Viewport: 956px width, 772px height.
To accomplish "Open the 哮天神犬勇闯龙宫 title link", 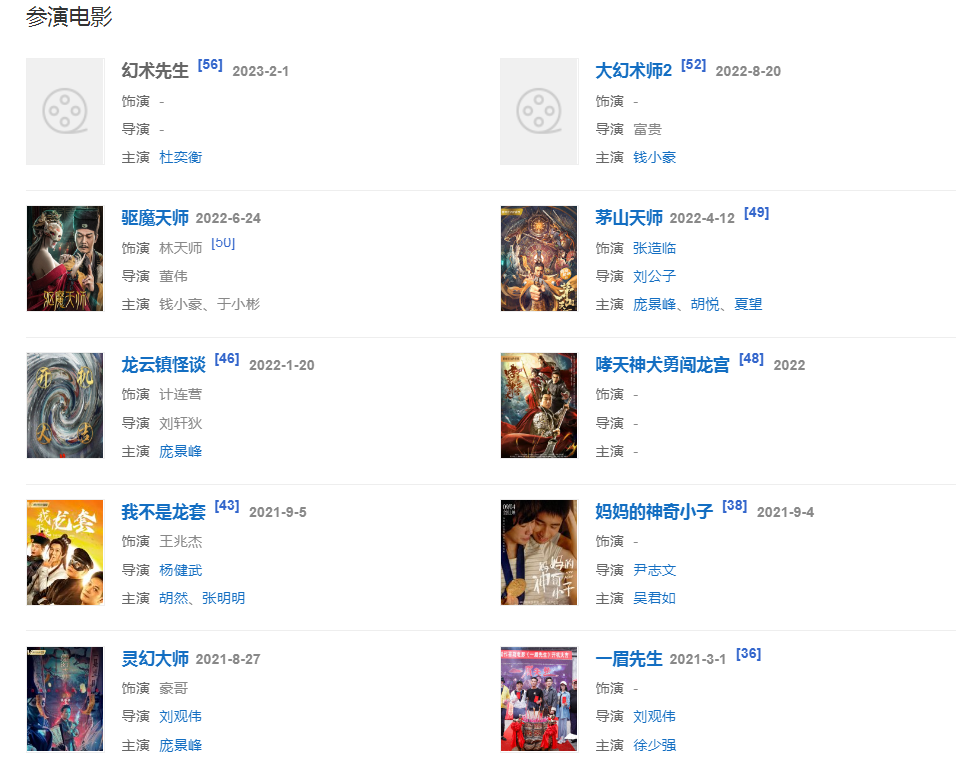I will tap(662, 365).
